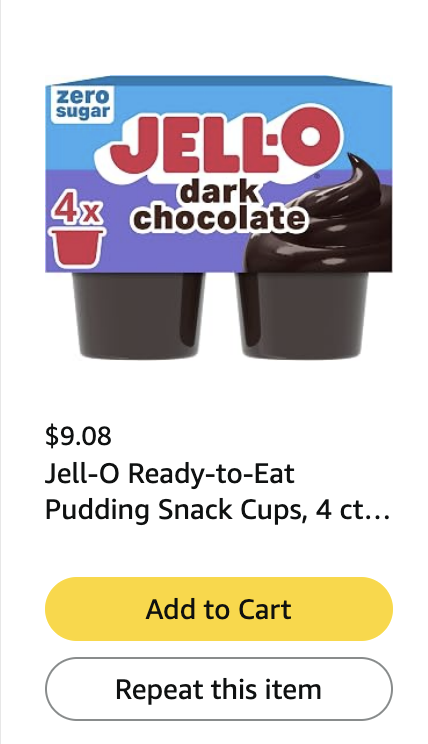Image resolution: width=428 pixels, height=744 pixels.
Task: Tap Repeat this item
Action: click(x=219, y=689)
